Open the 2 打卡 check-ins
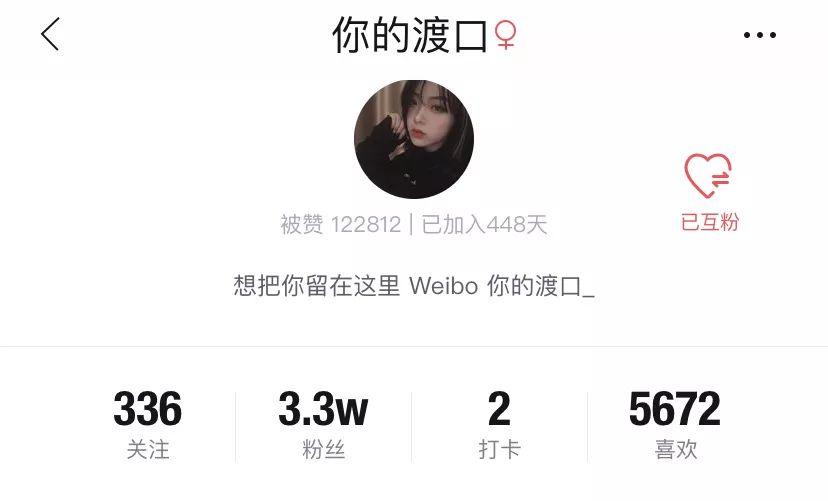The height and width of the screenshot is (501, 828). (x=499, y=425)
